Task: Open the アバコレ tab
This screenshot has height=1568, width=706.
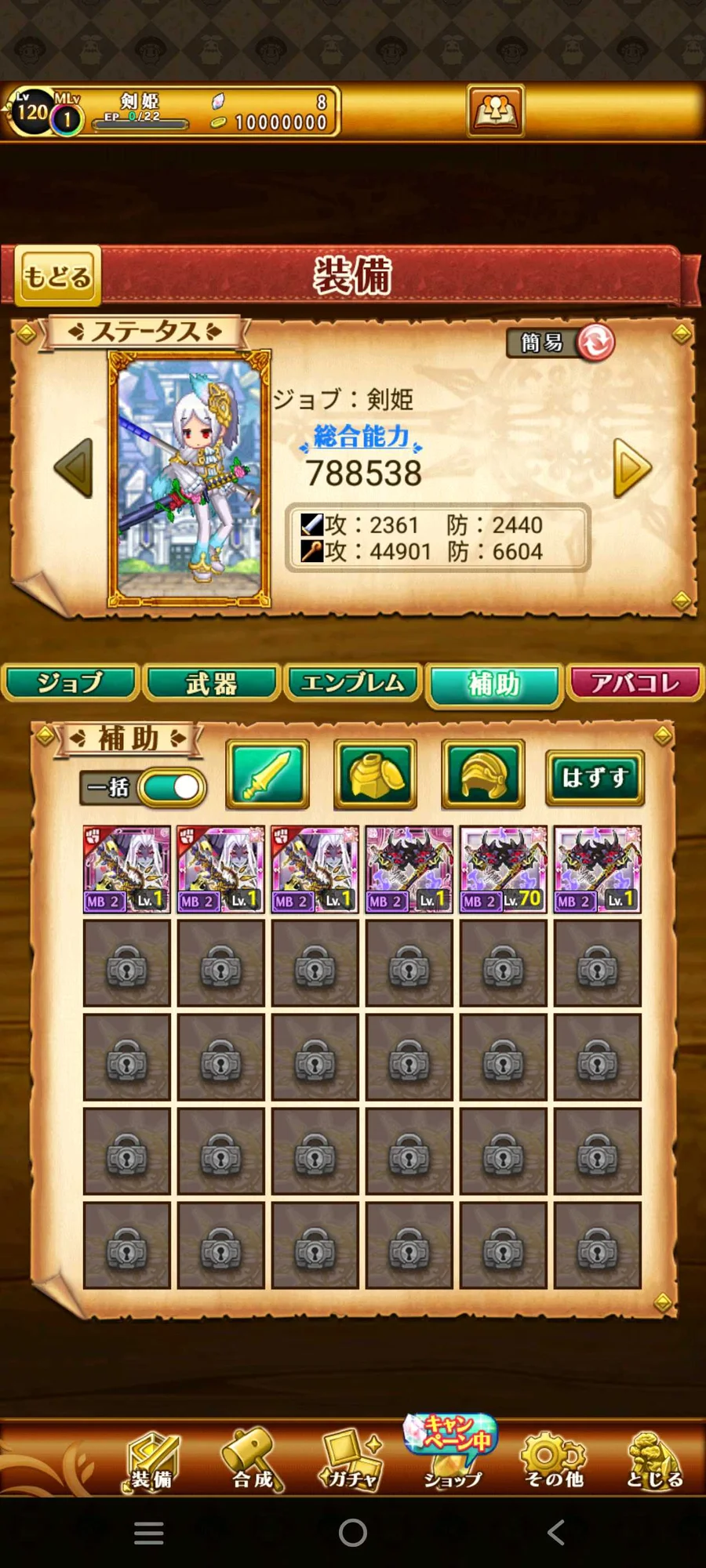Action: (x=635, y=683)
